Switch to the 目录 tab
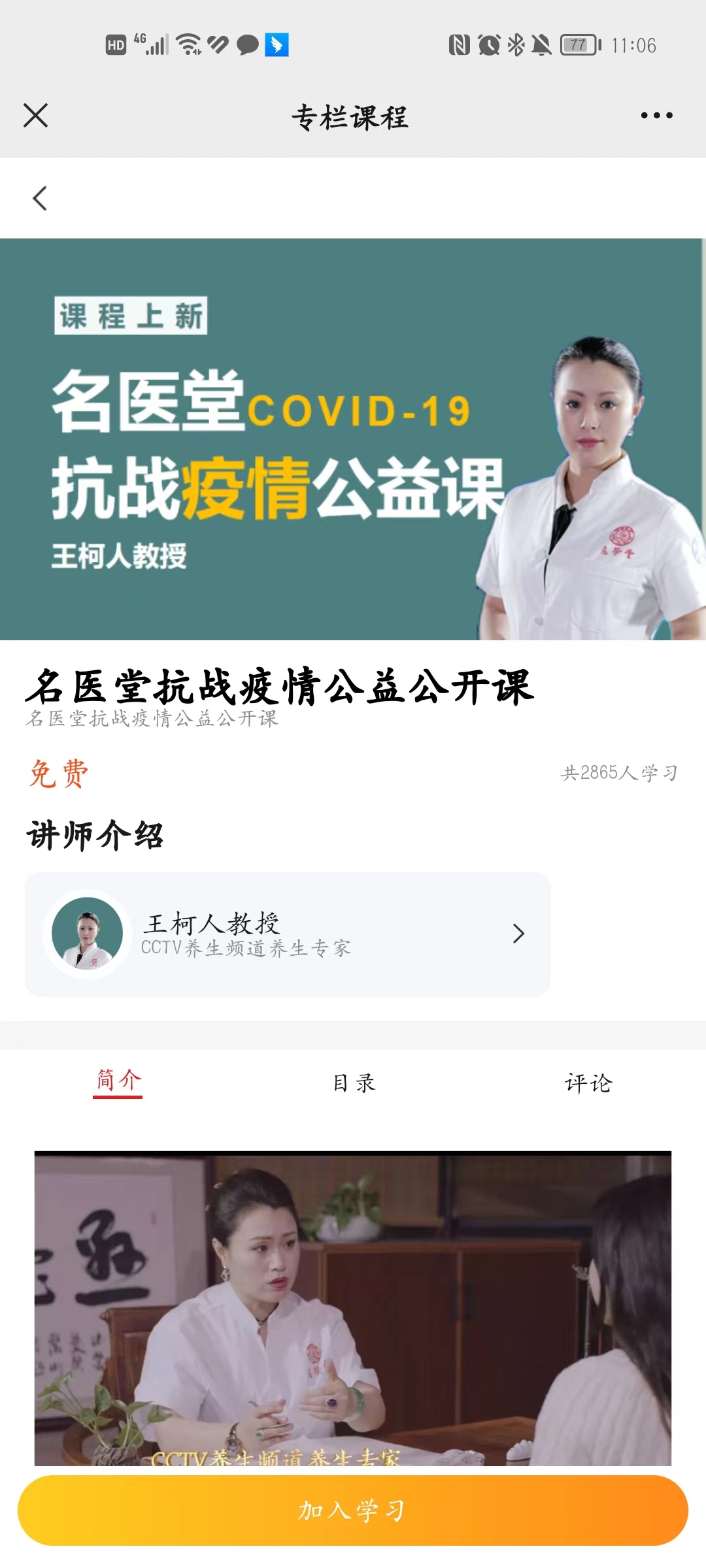Screen dimensions: 706x1568 (x=353, y=1083)
